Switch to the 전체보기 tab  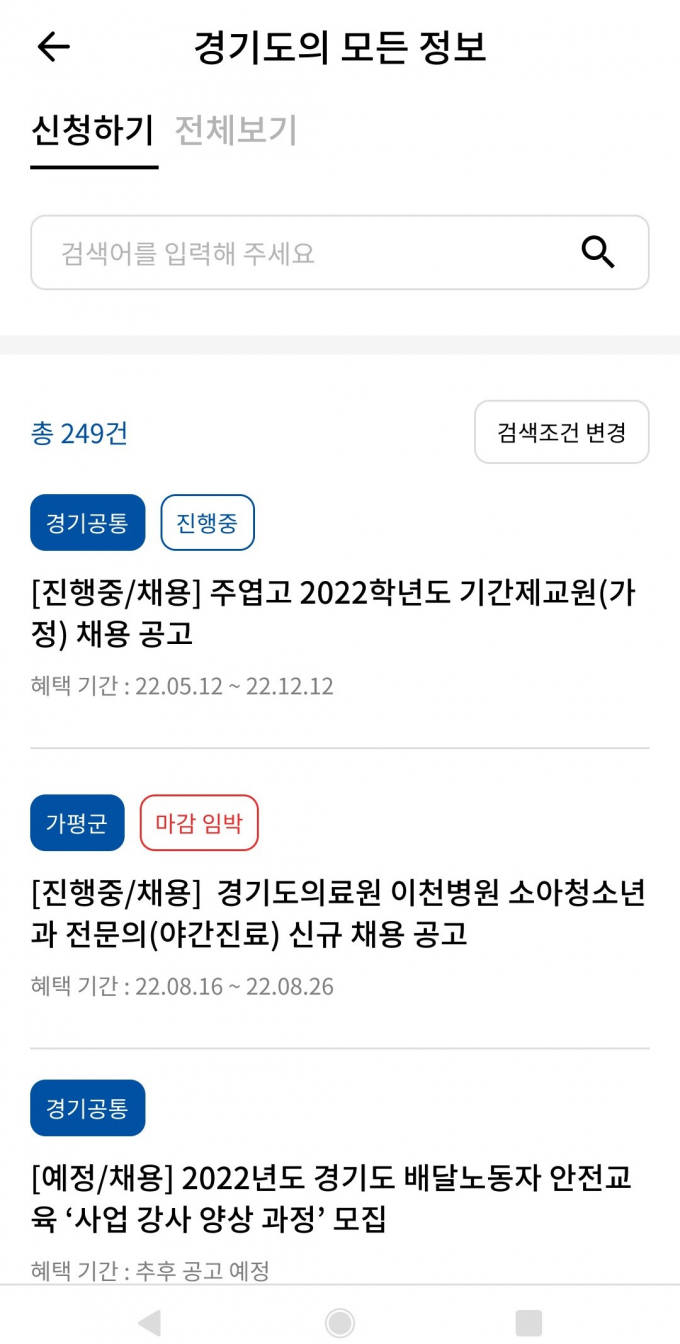(x=236, y=131)
